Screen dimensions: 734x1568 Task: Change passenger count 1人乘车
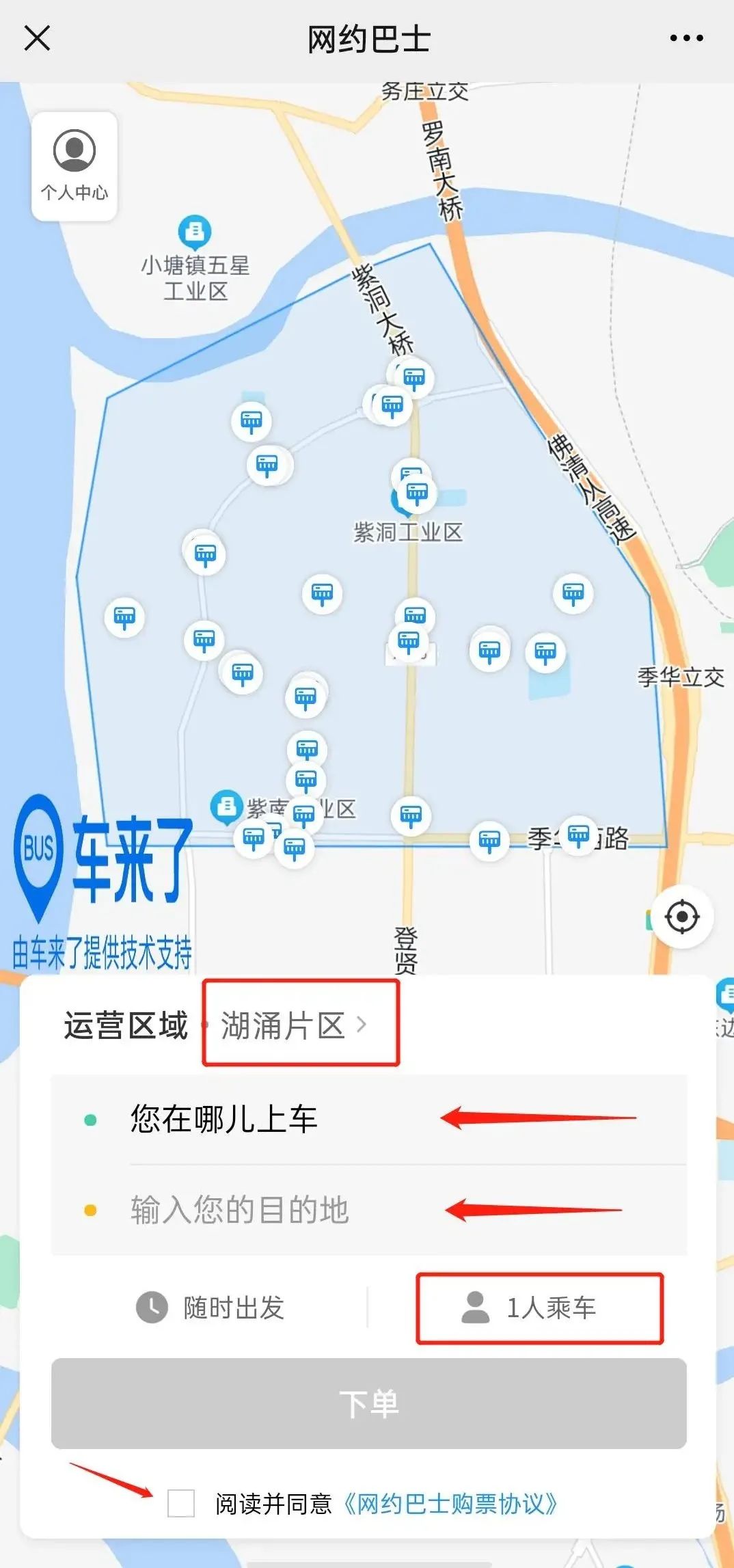(539, 1308)
